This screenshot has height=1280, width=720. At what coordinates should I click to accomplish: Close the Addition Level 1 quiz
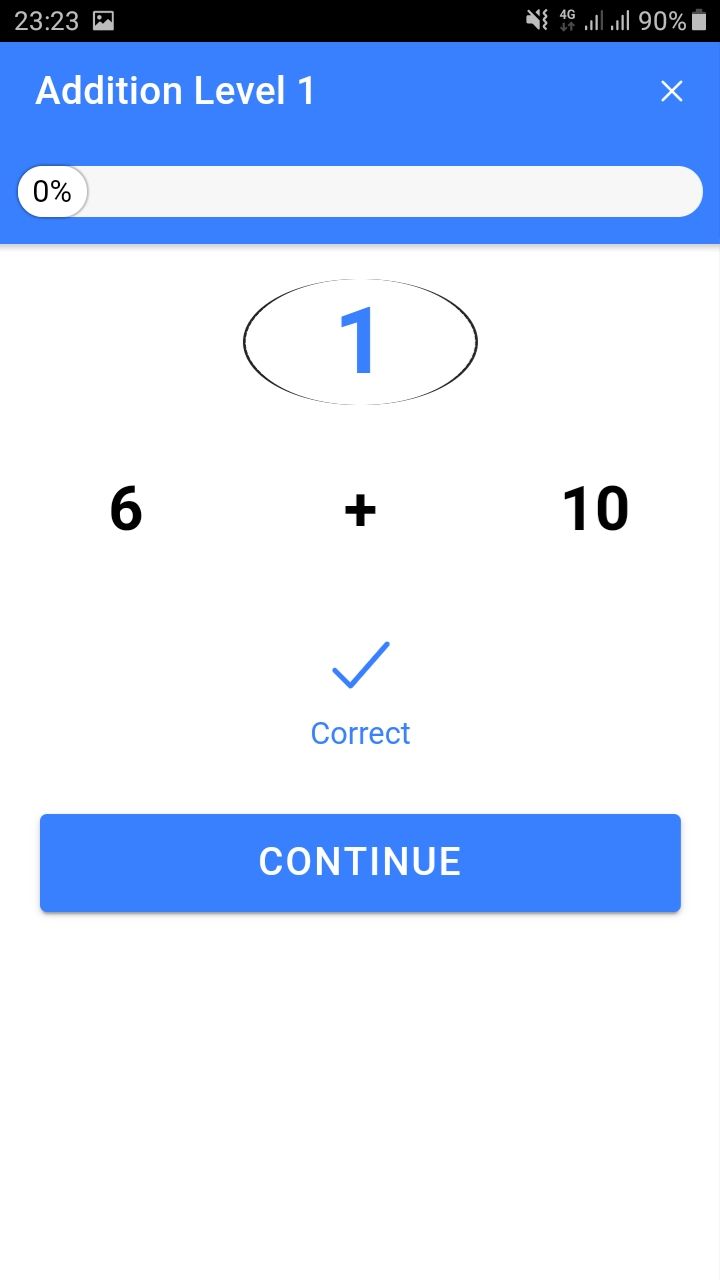coord(672,91)
